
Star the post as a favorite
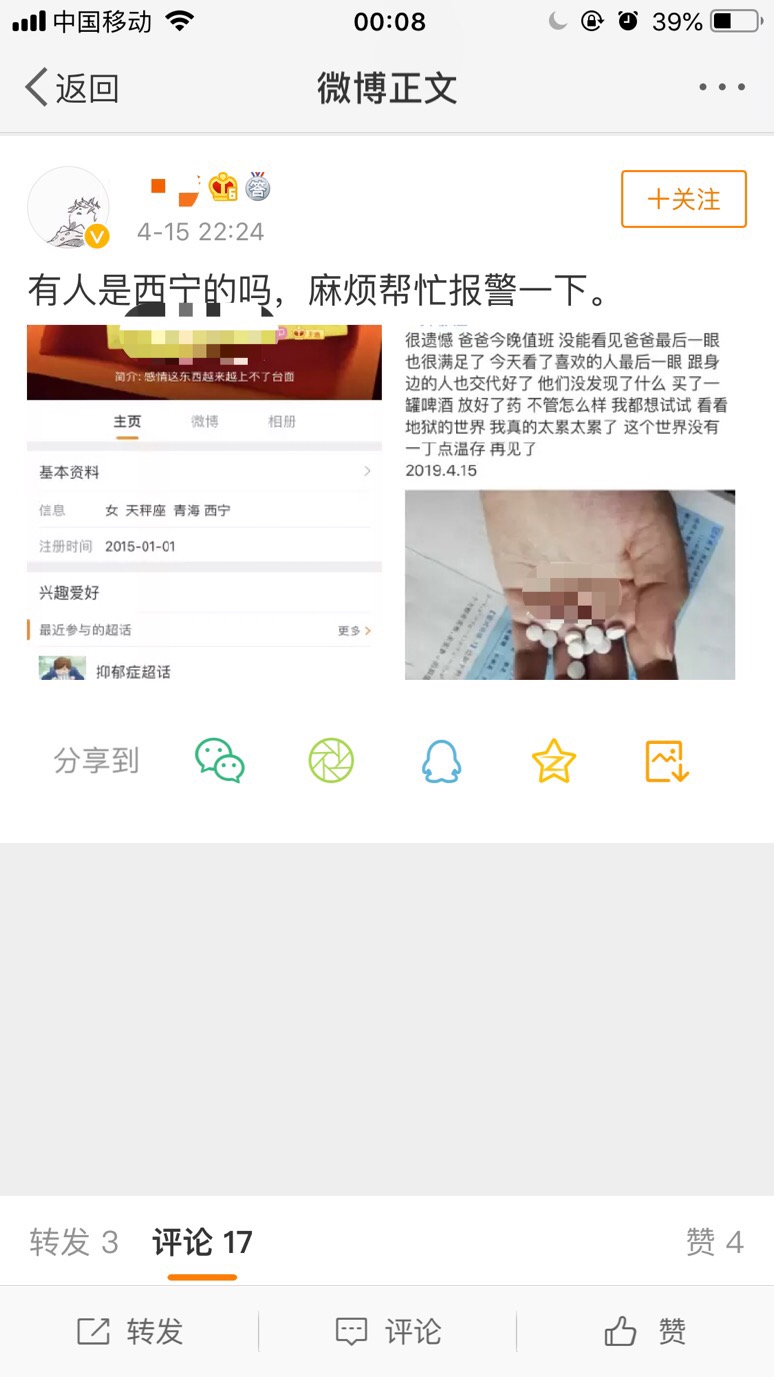[553, 760]
